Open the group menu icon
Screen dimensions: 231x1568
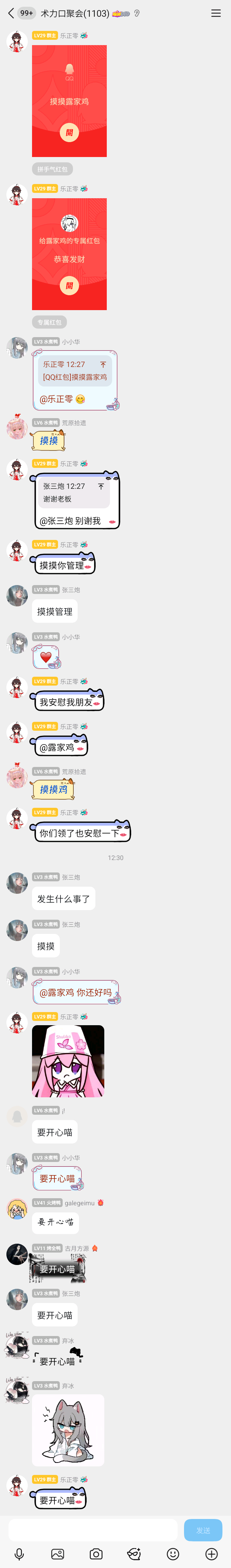(x=216, y=13)
